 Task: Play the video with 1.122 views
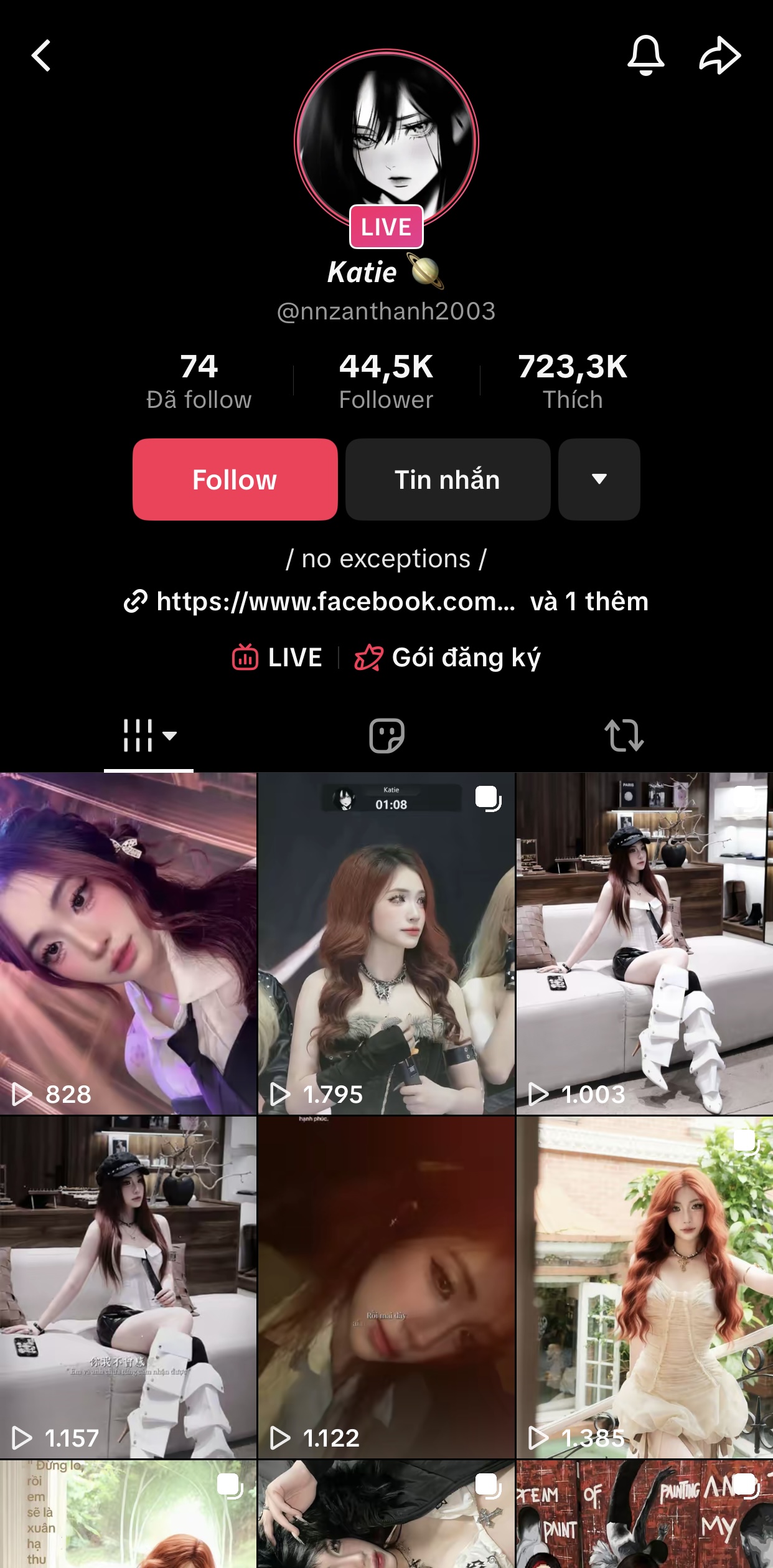(386, 1287)
